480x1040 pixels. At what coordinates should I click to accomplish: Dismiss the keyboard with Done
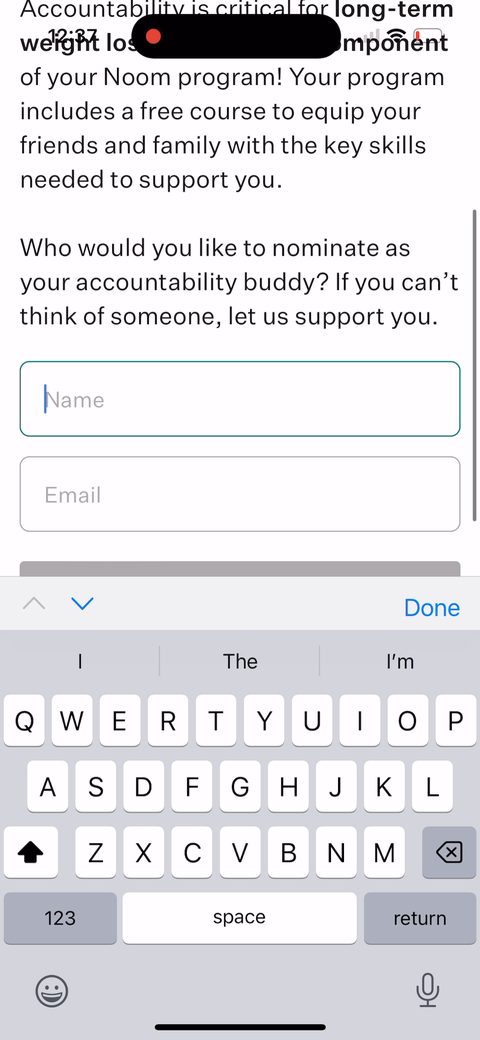click(x=432, y=608)
